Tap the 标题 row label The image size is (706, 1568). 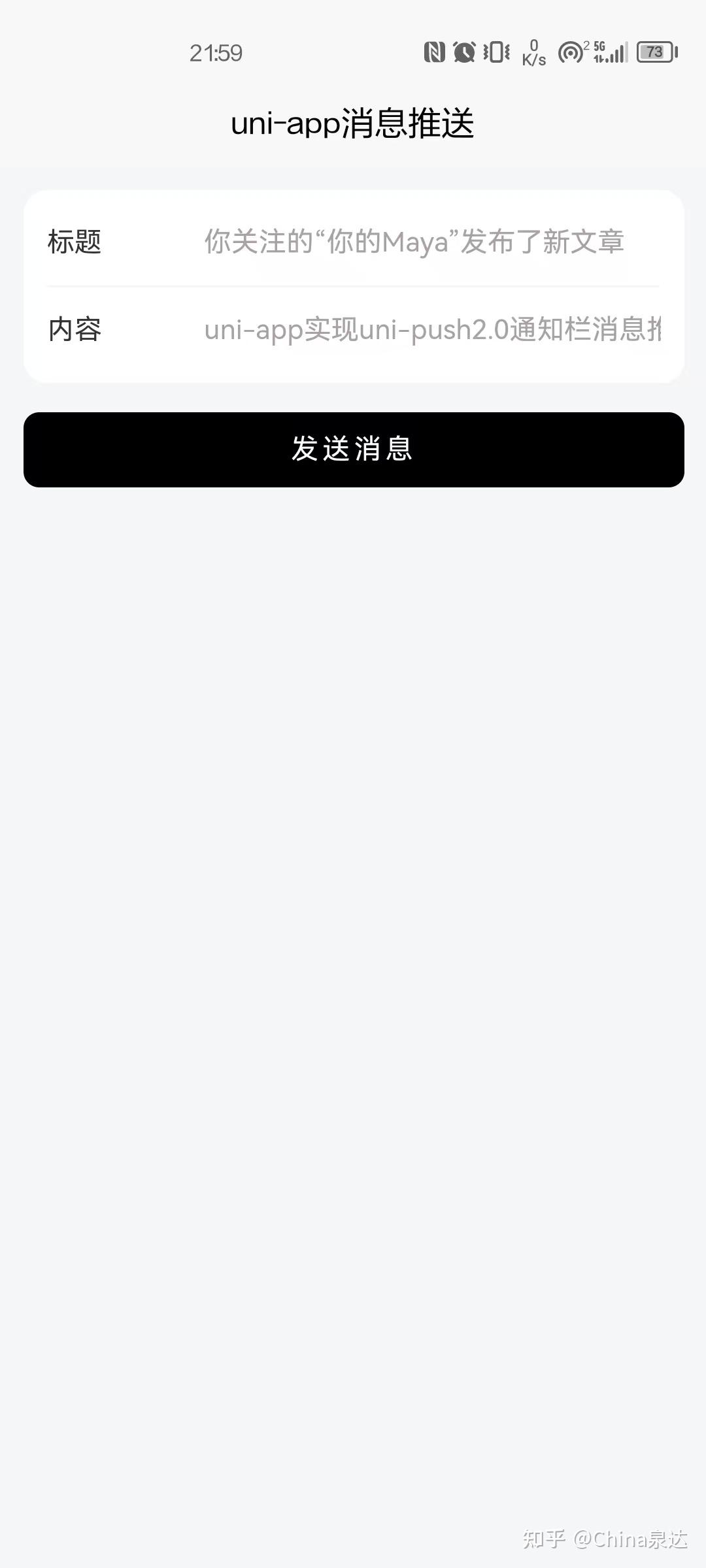coord(73,243)
